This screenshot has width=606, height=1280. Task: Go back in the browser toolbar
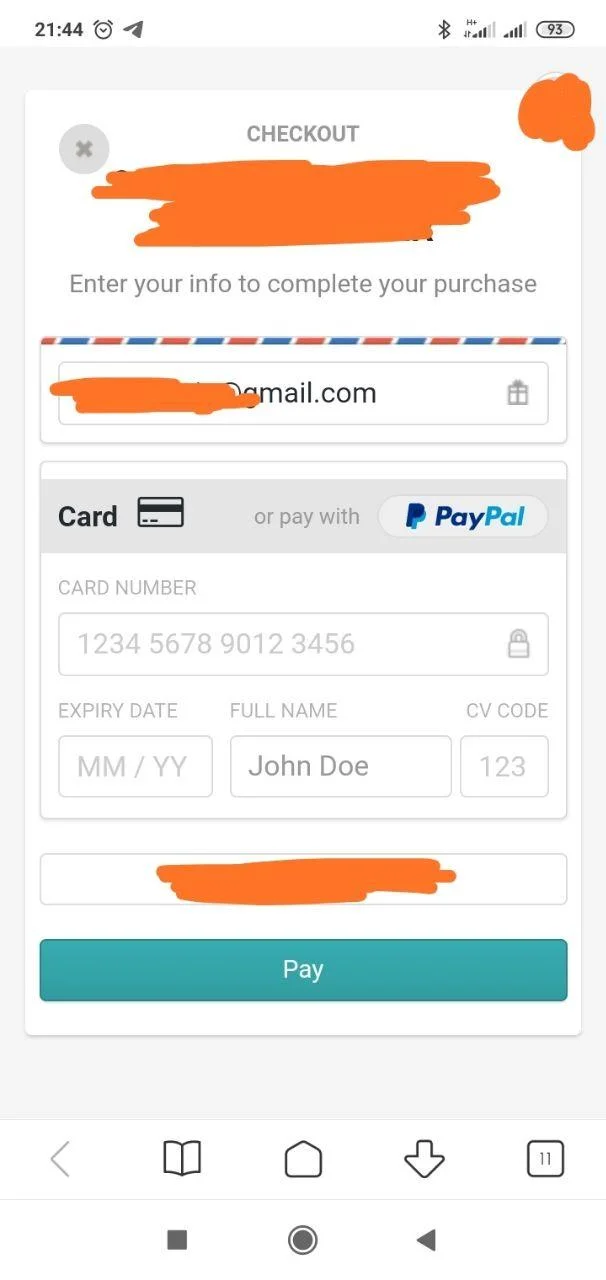click(60, 1159)
